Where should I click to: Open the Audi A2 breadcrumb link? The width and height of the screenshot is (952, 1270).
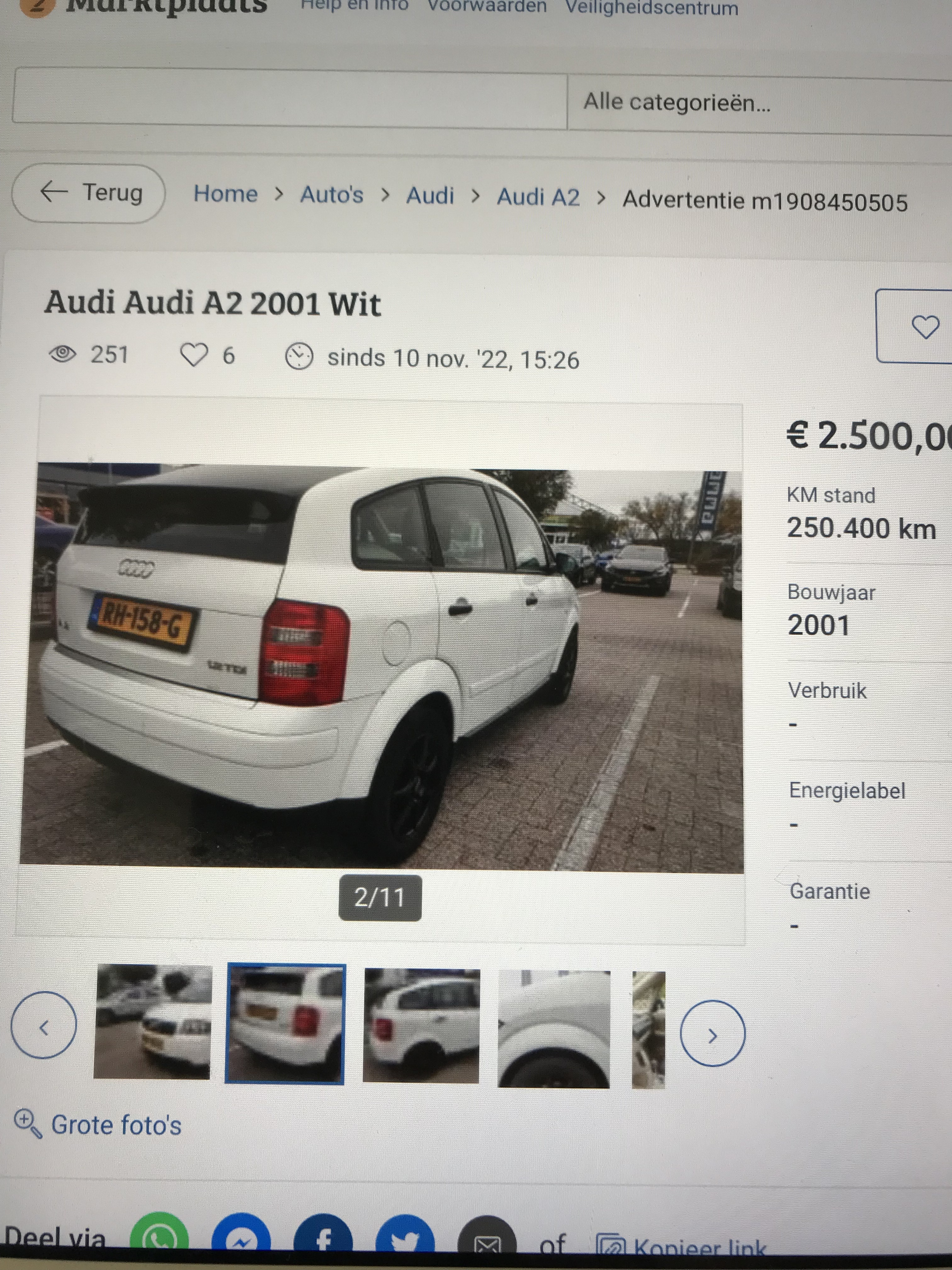coord(538,197)
